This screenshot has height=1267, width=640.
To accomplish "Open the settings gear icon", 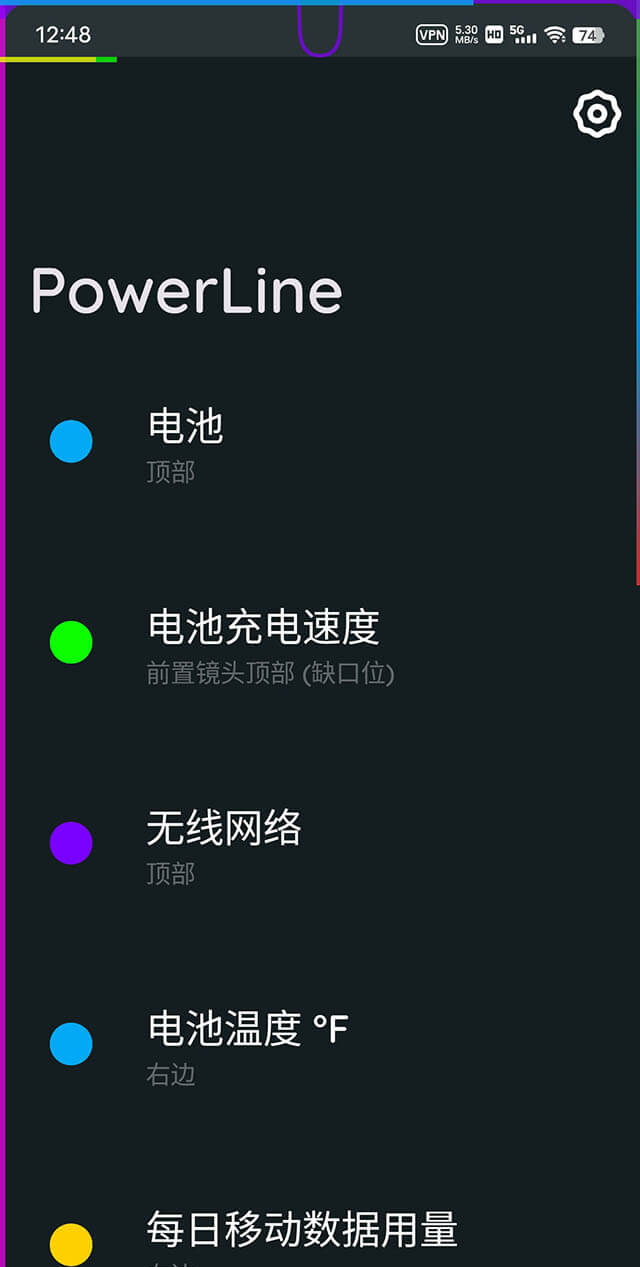I will click(x=596, y=114).
